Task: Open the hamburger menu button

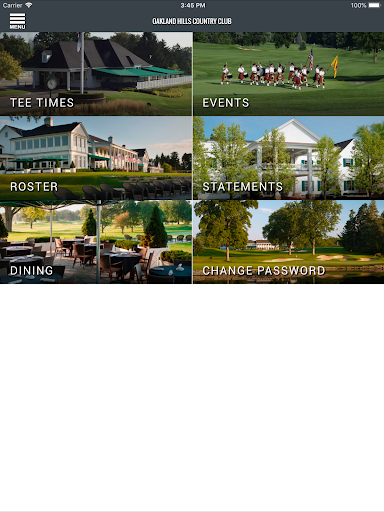Action: (x=17, y=21)
